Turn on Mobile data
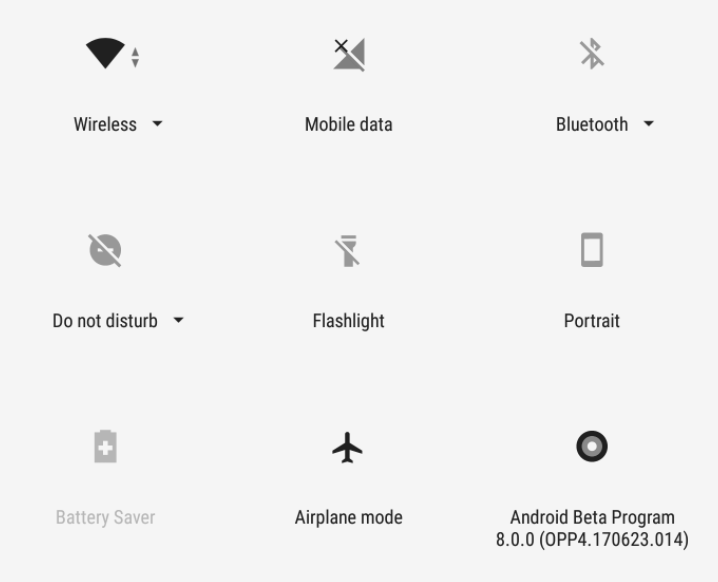Image resolution: width=718 pixels, height=582 pixels. pyautogui.click(x=349, y=56)
